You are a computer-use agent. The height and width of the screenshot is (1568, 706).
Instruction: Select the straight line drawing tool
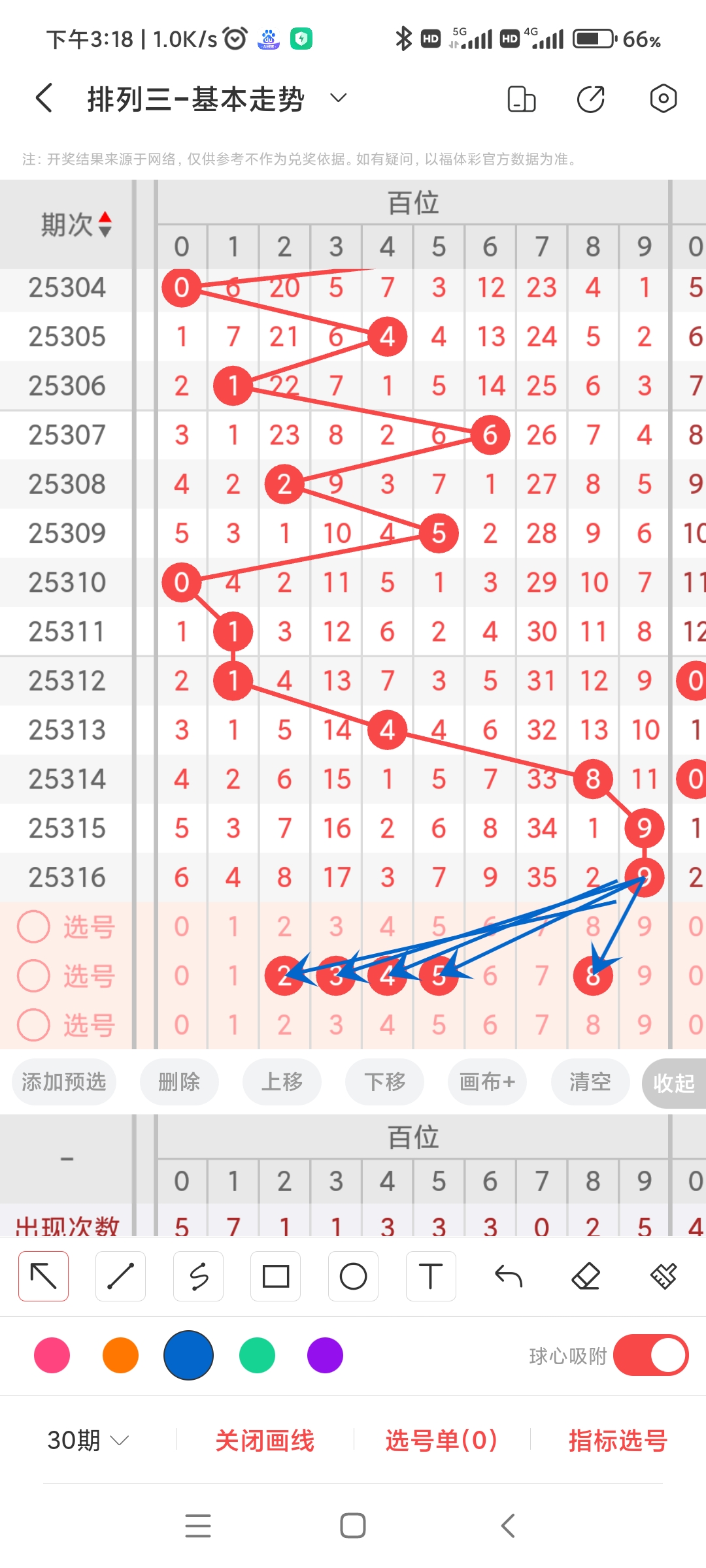[120, 1275]
